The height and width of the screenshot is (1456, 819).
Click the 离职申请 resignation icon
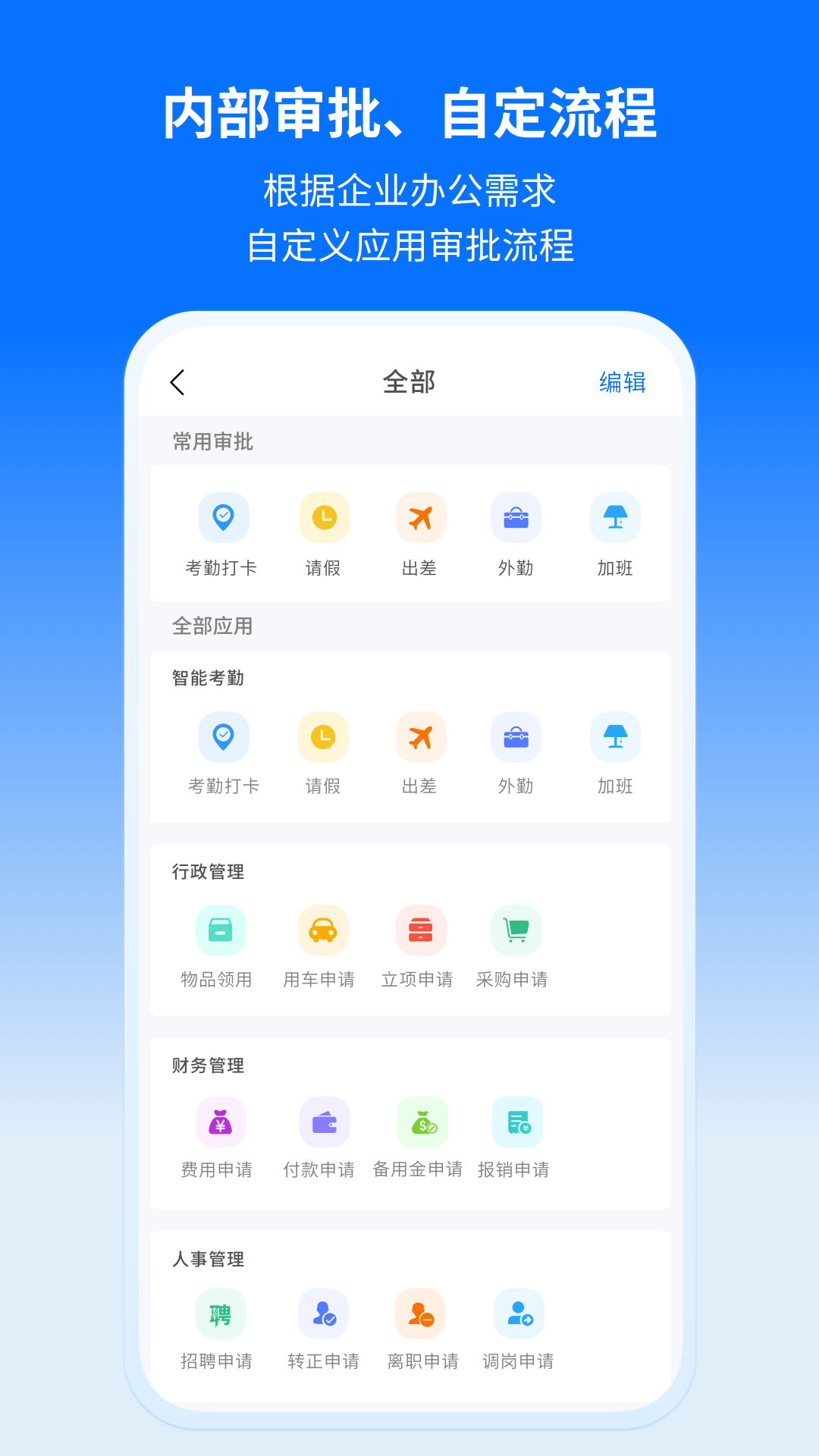coord(422,1314)
